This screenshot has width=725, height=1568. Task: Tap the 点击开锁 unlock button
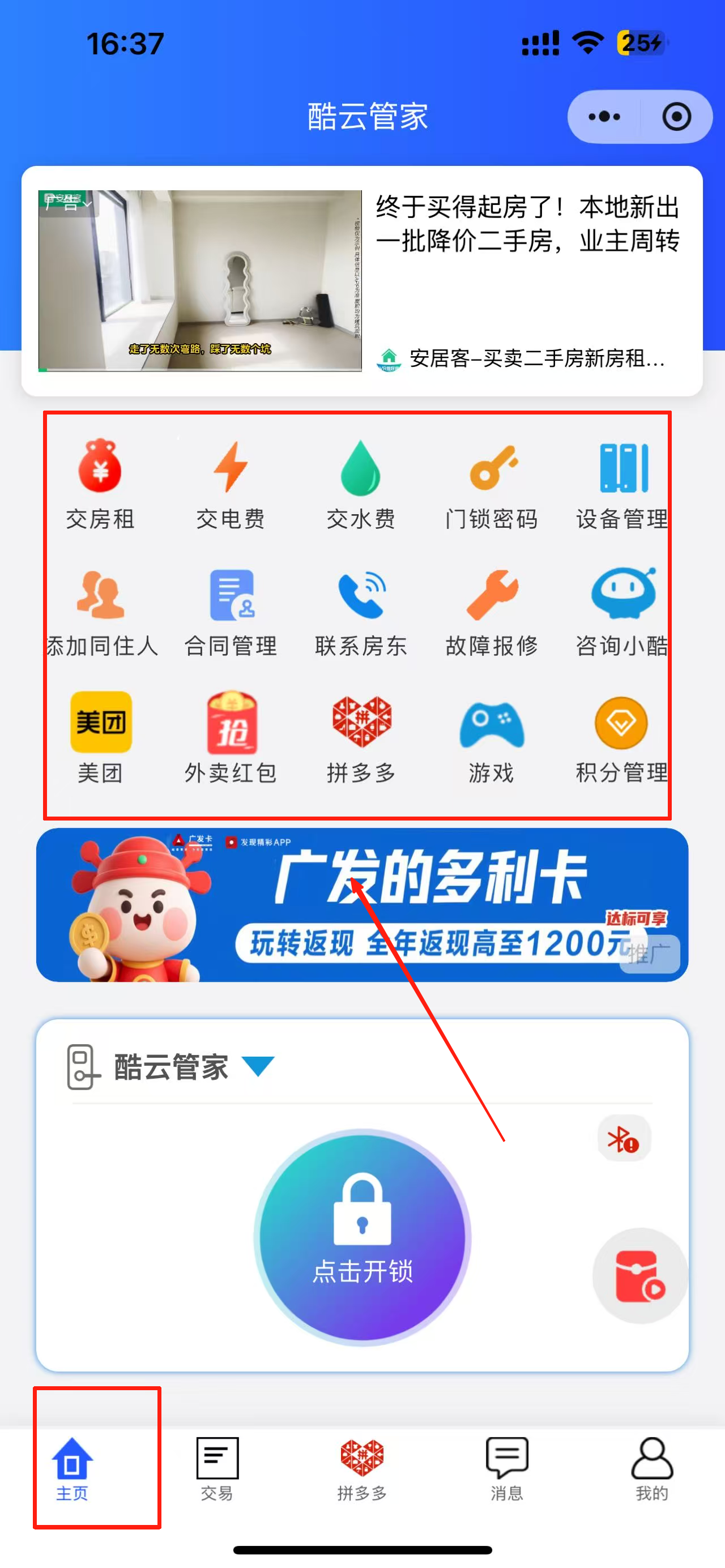pos(362,1237)
